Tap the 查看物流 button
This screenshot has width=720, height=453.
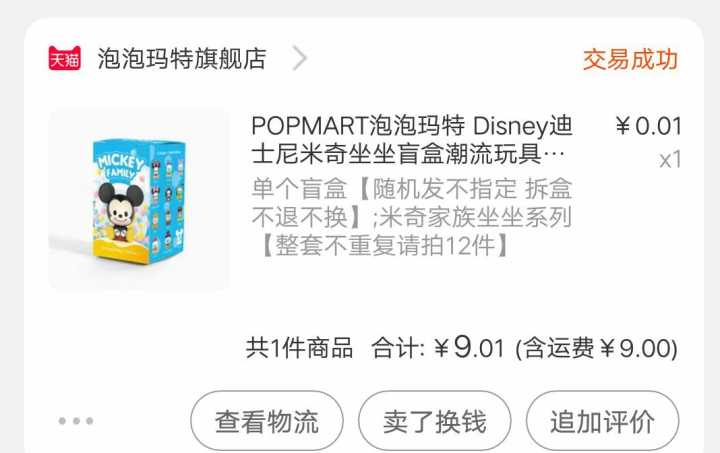point(266,421)
